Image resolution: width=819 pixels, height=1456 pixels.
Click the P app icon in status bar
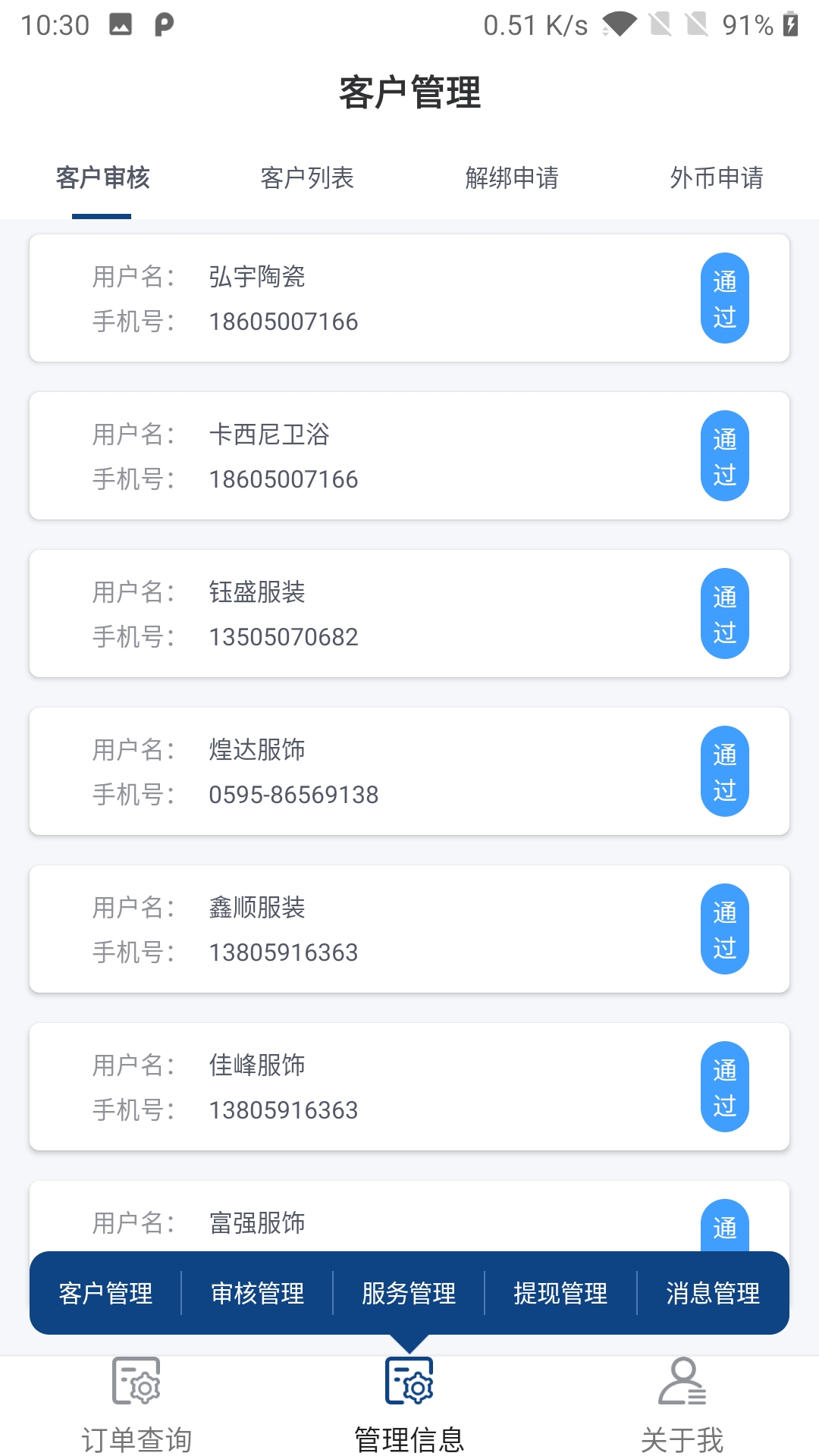(161, 23)
